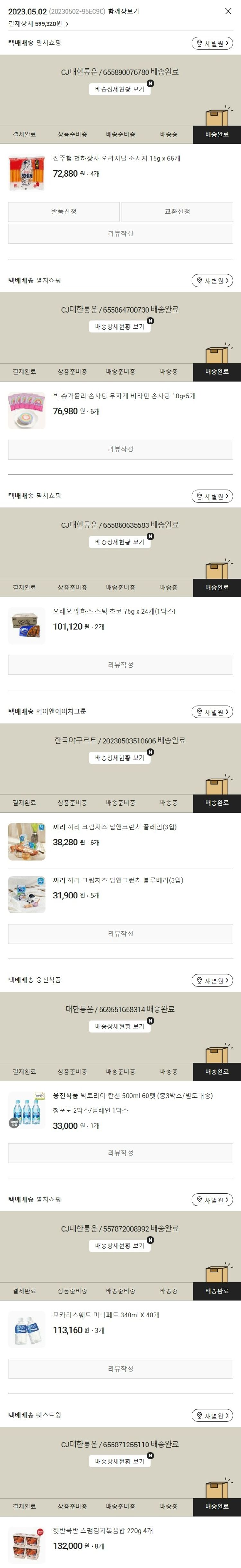This screenshot has height=1568, width=241.
Task: Open 결제상세 599,320원 payment details
Action: coord(38,24)
